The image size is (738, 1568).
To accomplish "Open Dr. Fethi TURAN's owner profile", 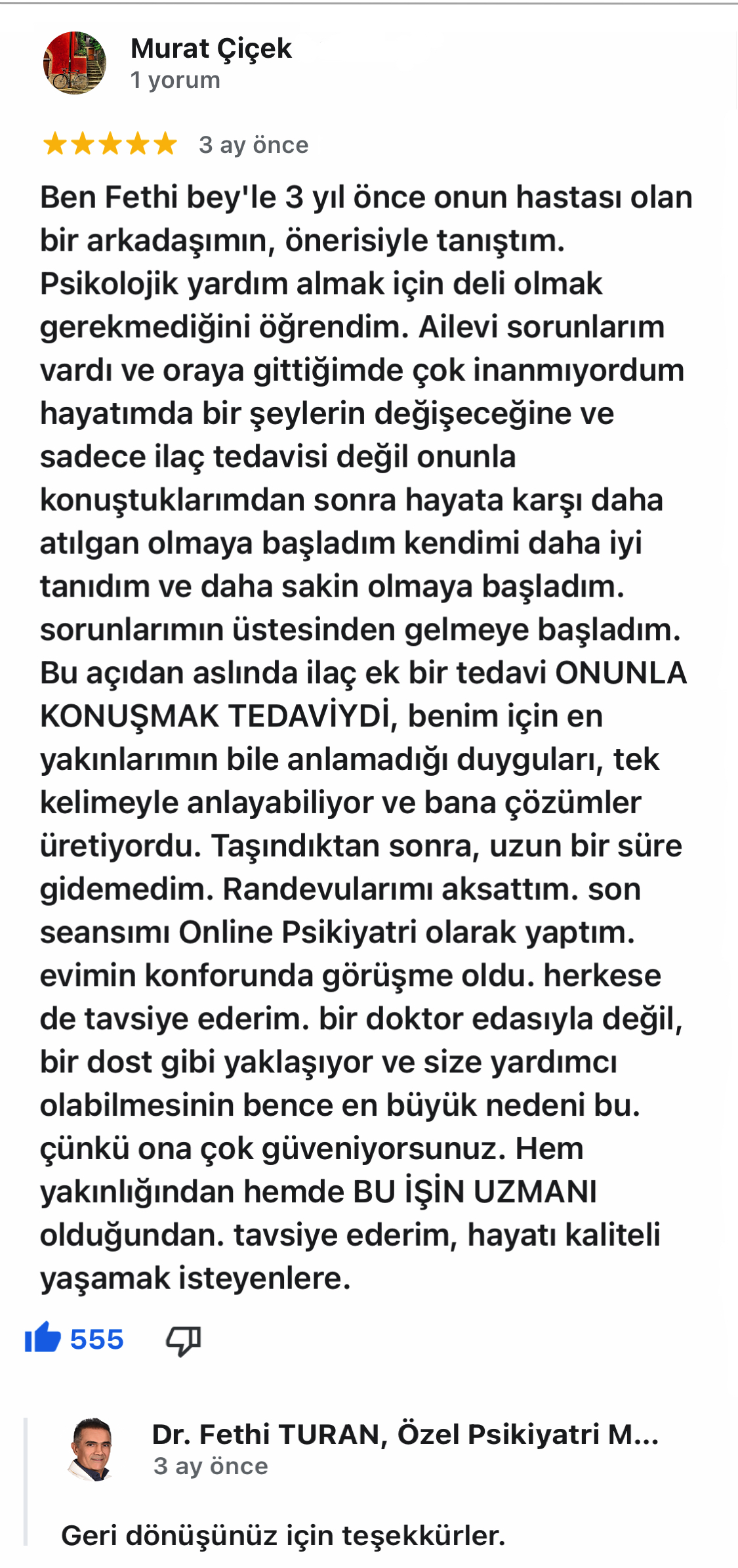I will click(x=405, y=1434).
